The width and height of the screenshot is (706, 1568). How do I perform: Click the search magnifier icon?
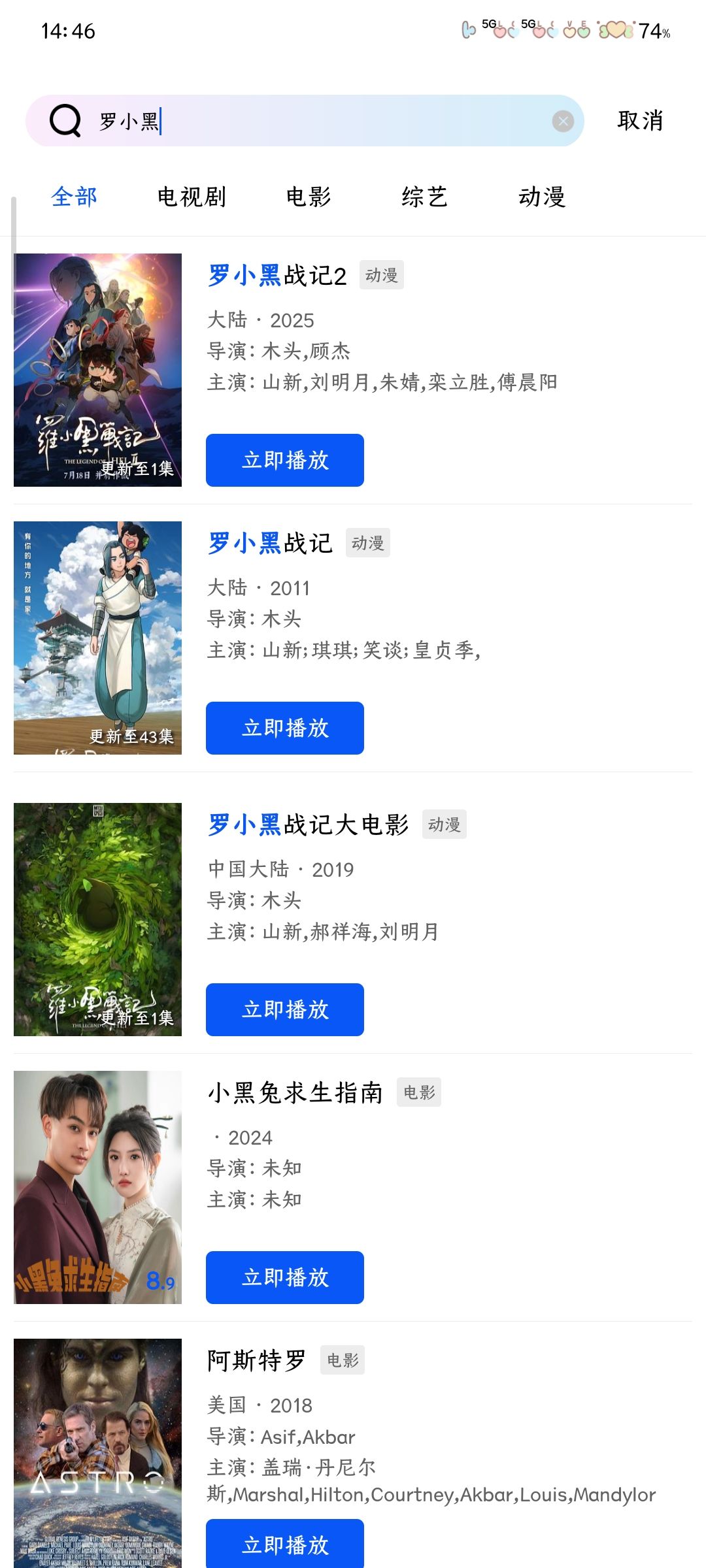(x=63, y=120)
